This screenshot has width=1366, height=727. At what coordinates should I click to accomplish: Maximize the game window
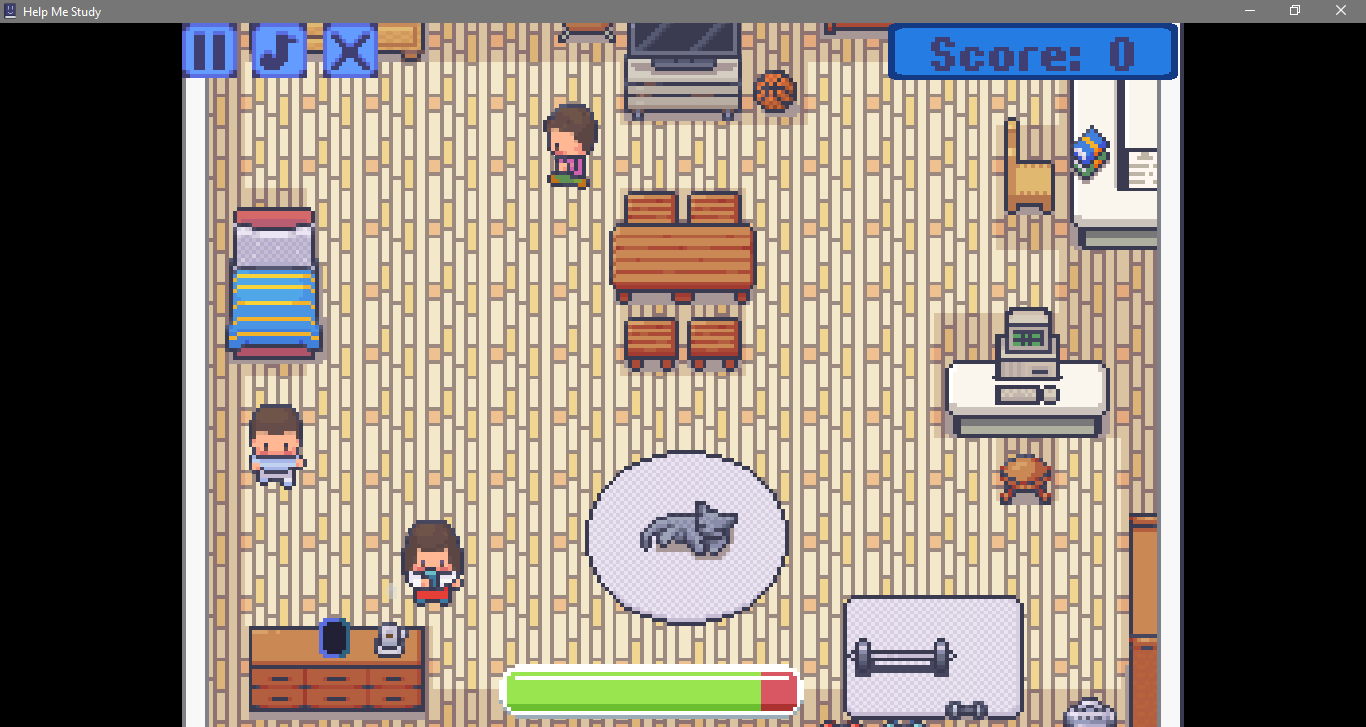(1295, 10)
